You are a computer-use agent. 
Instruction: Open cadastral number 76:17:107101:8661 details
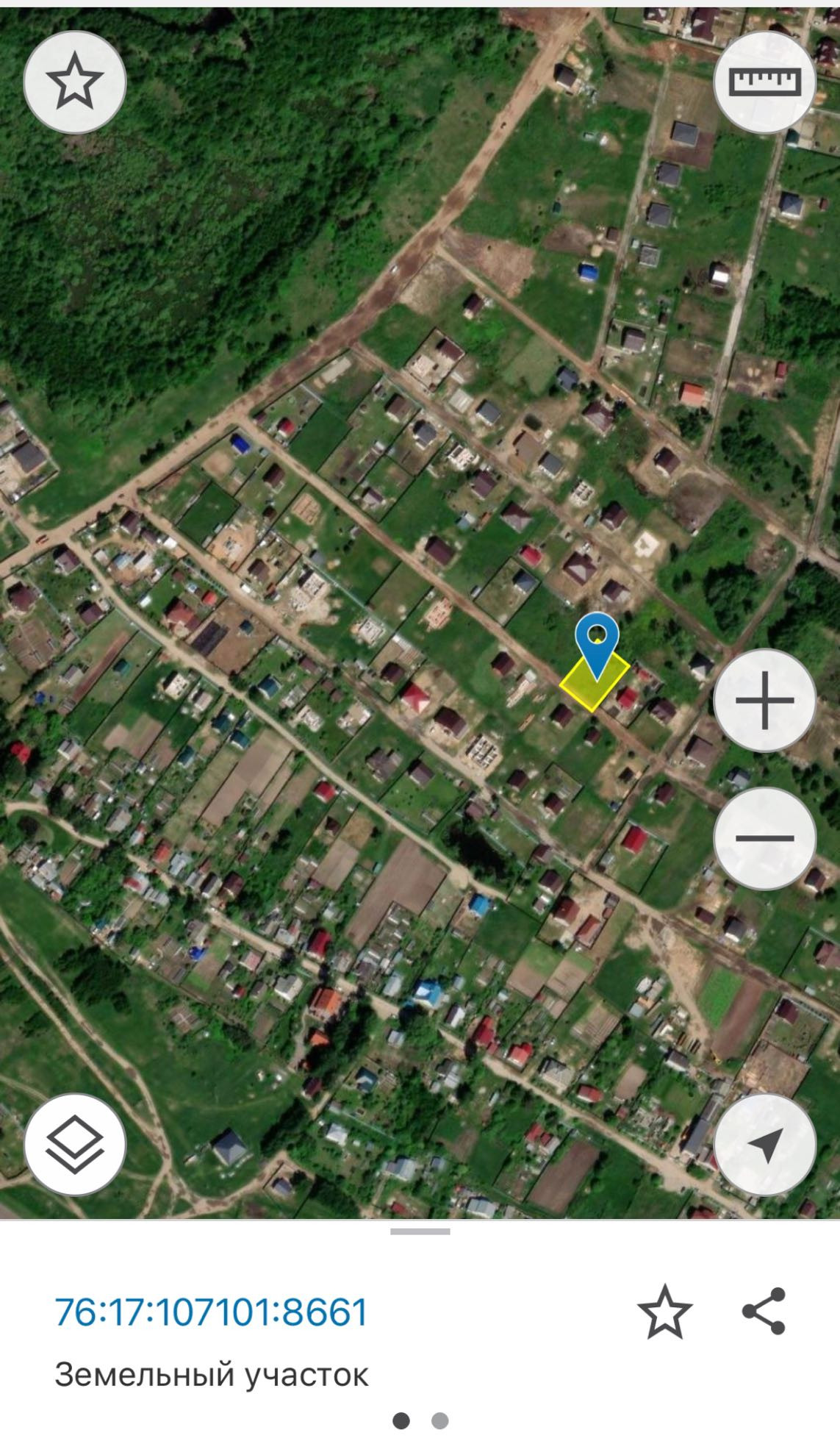(x=211, y=1312)
